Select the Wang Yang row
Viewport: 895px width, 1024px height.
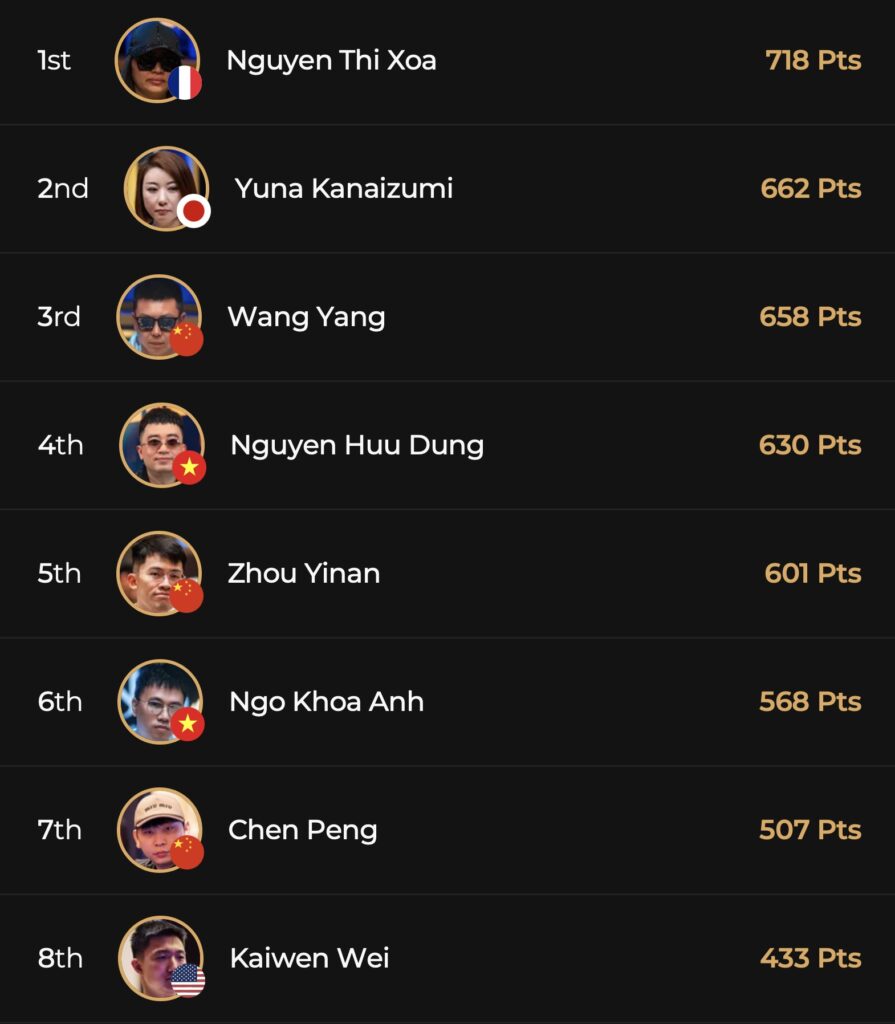point(306,317)
